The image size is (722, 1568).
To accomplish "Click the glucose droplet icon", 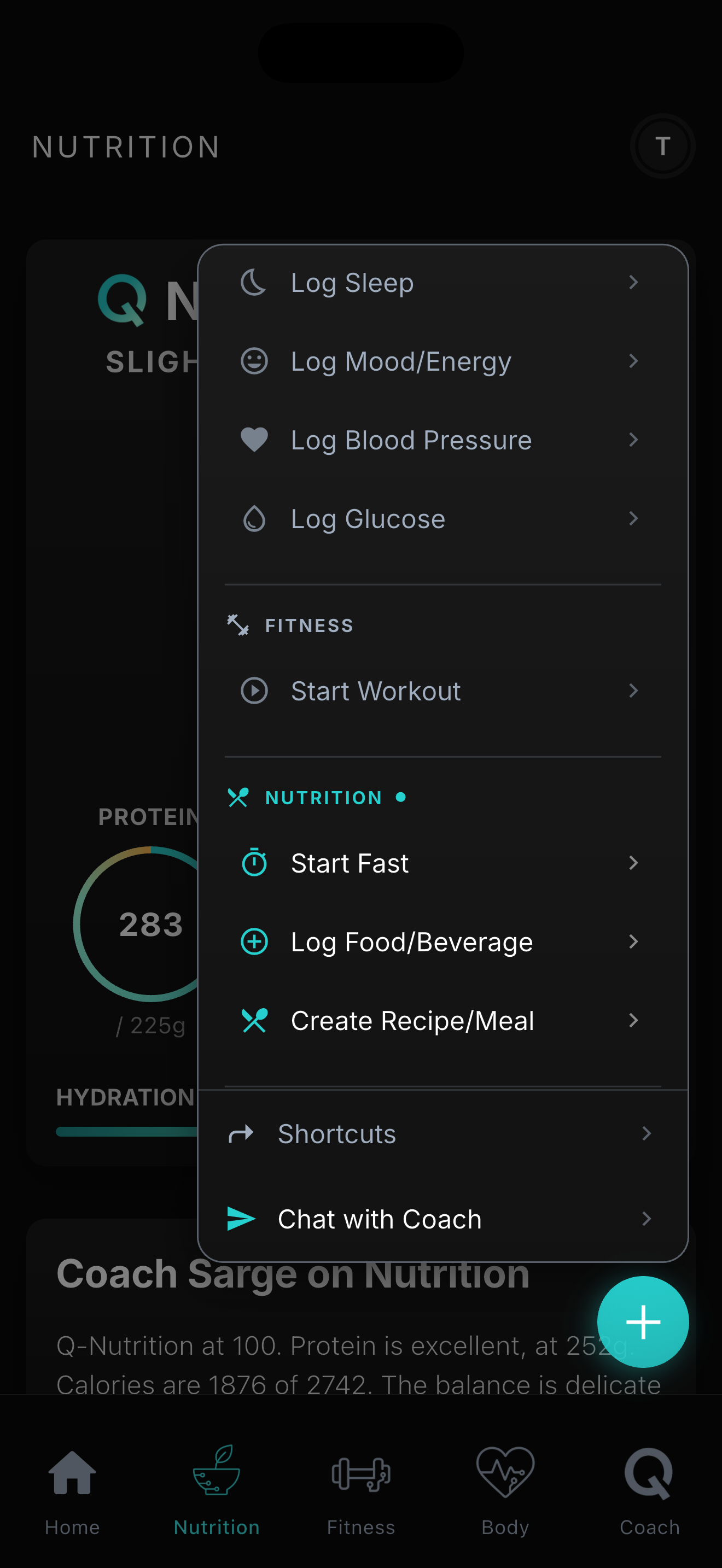I will click(x=254, y=519).
